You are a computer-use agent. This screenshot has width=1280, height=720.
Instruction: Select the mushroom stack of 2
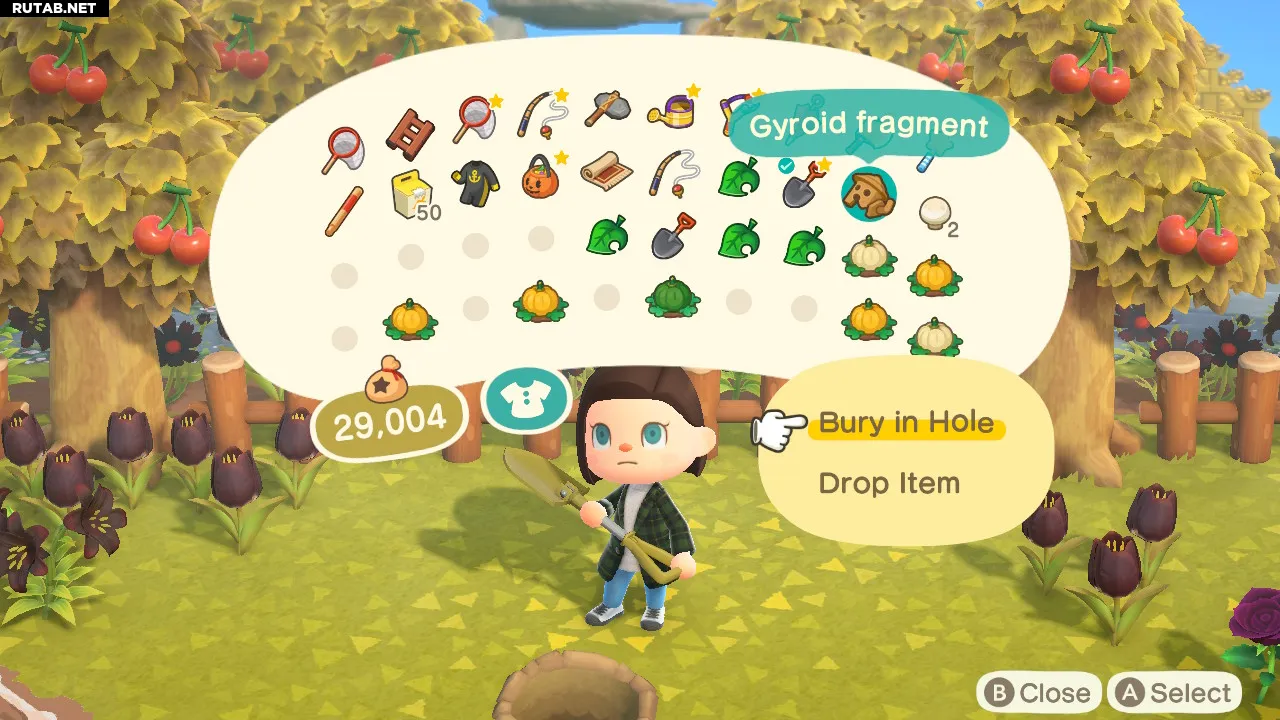coord(936,213)
